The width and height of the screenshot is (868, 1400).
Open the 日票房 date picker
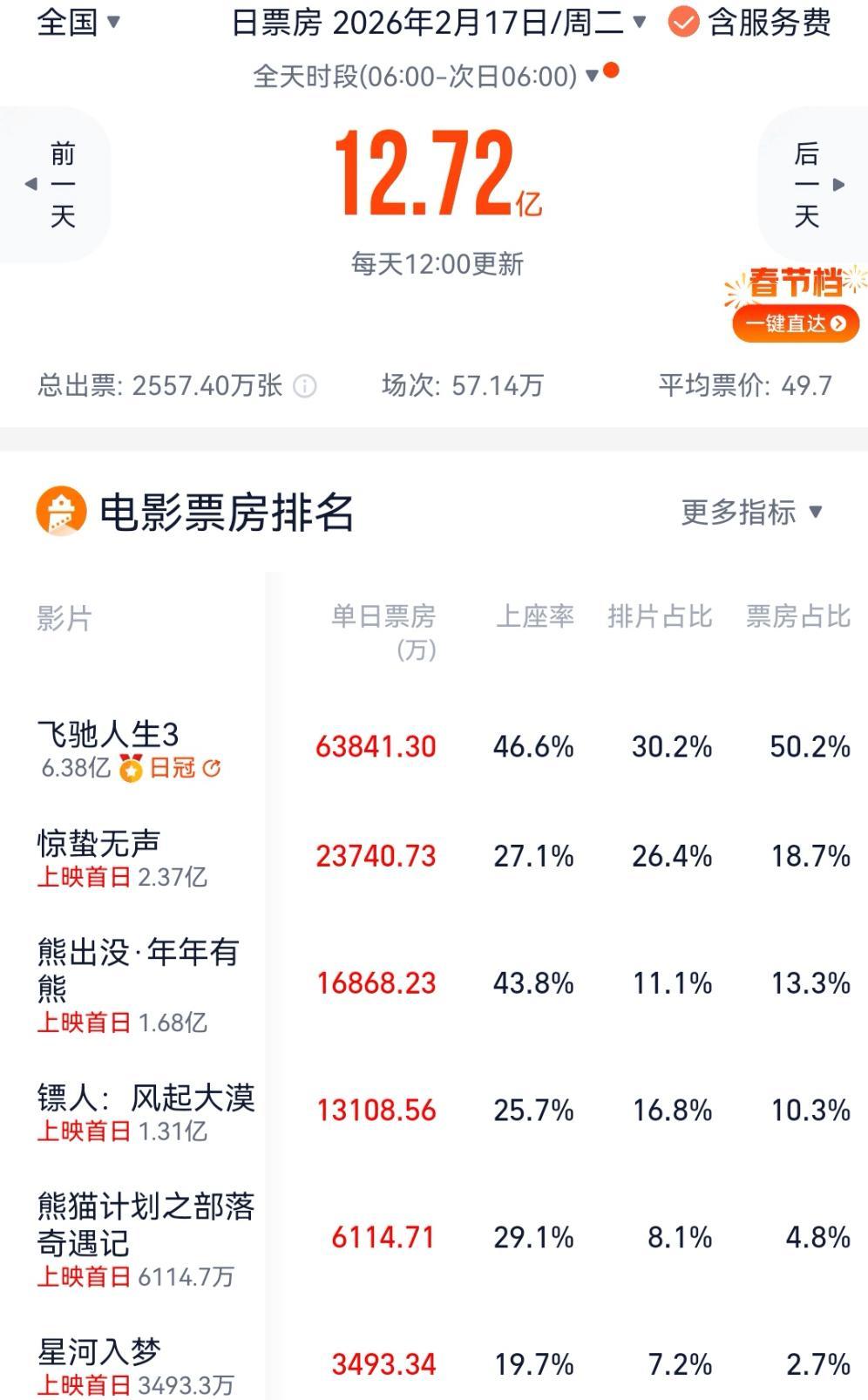coord(438,23)
